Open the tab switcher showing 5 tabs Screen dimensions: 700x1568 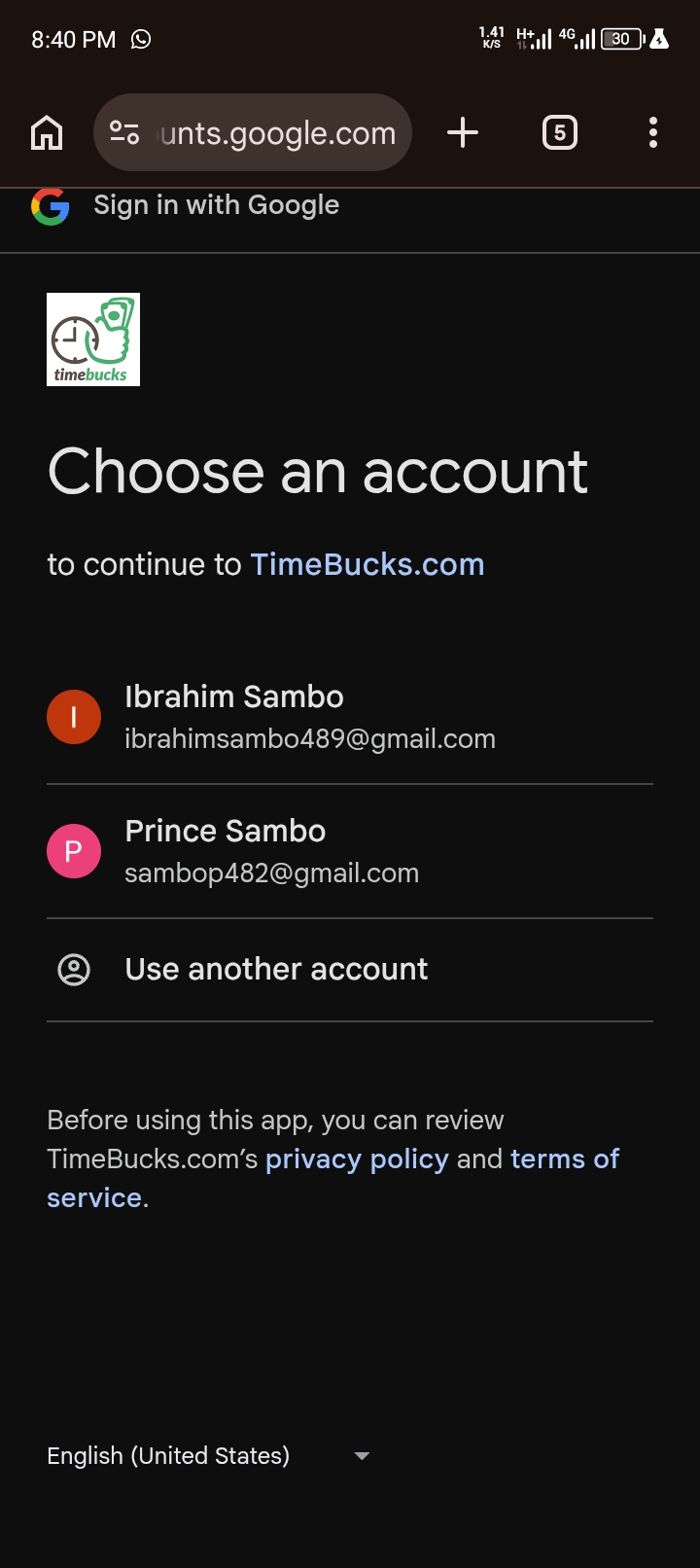click(559, 132)
